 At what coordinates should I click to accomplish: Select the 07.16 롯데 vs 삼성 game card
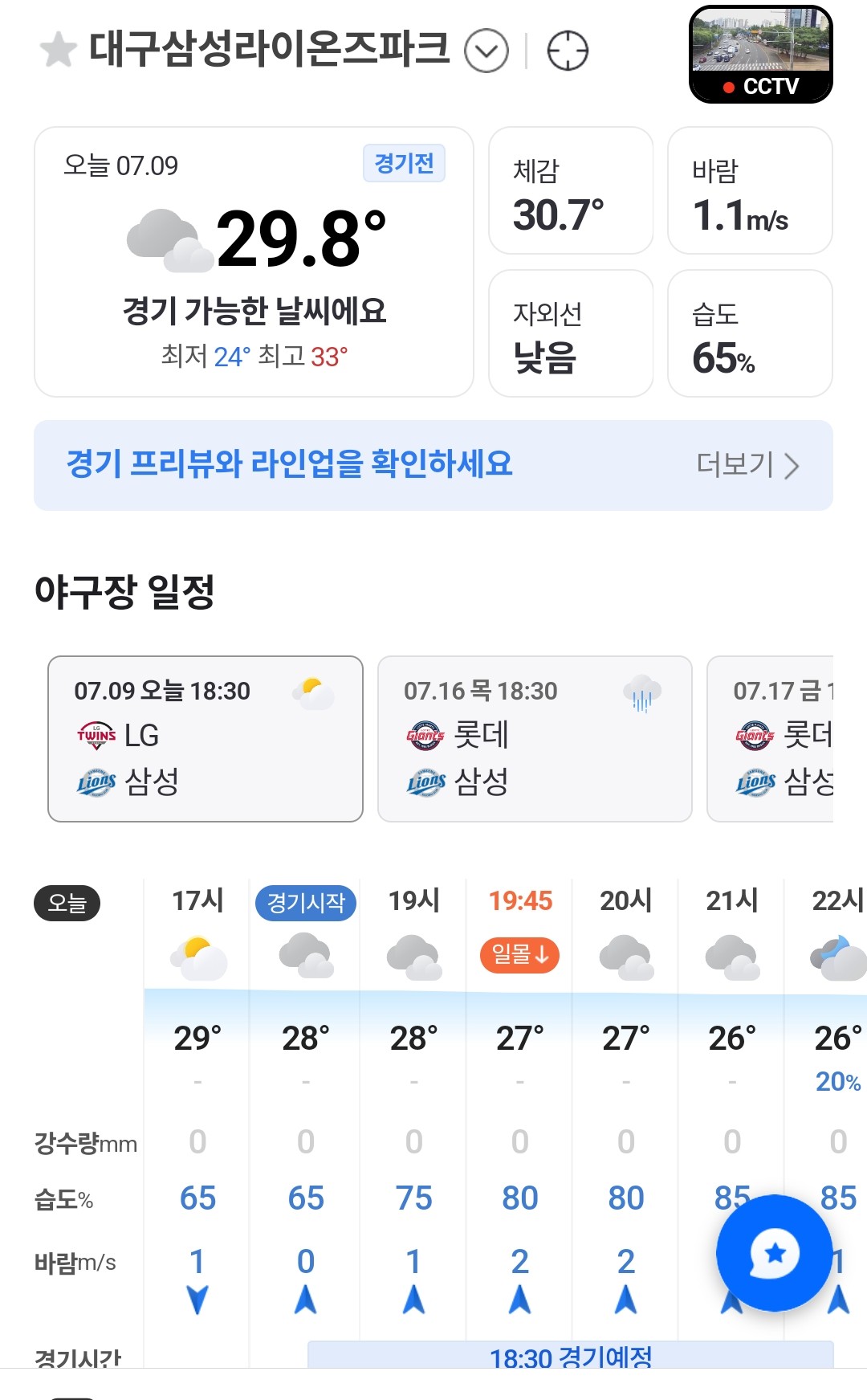535,739
